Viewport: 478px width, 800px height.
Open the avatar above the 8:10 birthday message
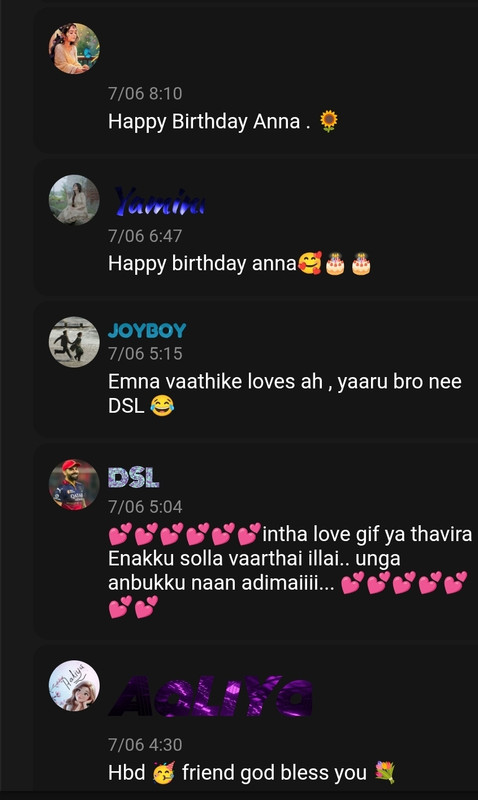point(74,48)
